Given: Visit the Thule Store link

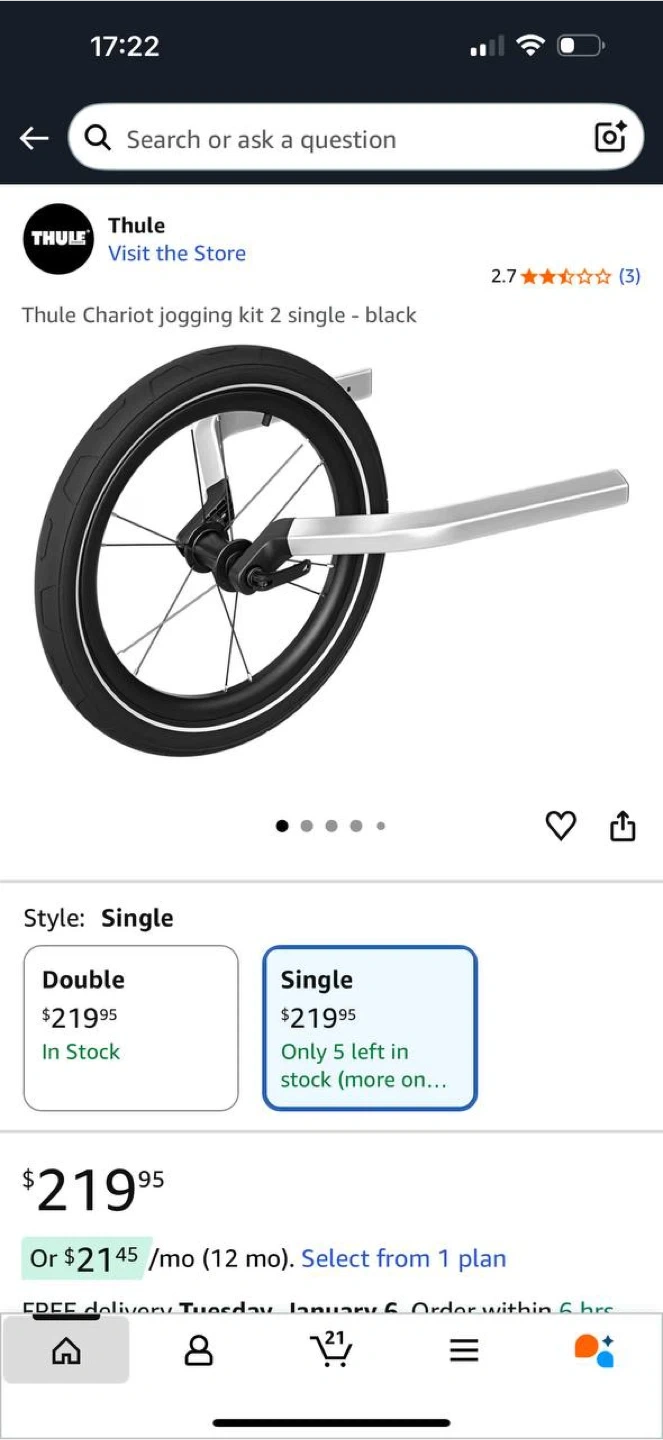Looking at the screenshot, I should 177,253.
